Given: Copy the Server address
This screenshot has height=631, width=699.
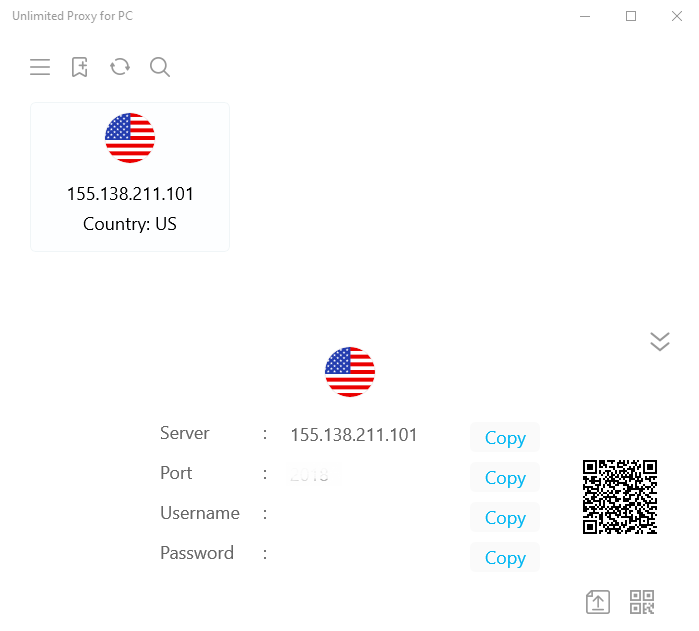Looking at the screenshot, I should pyautogui.click(x=505, y=438).
